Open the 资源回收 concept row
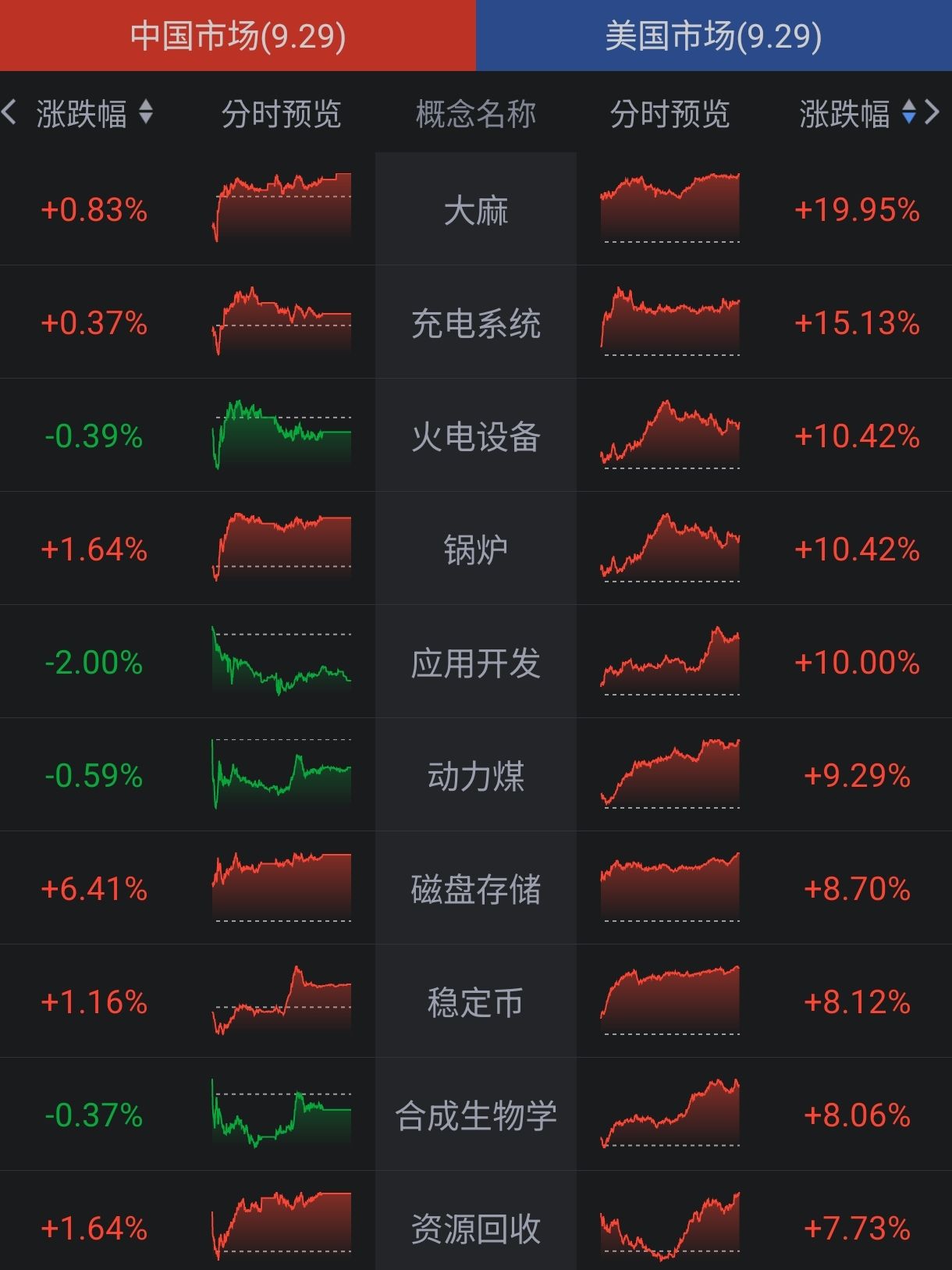The image size is (952, 1270). [475, 1229]
